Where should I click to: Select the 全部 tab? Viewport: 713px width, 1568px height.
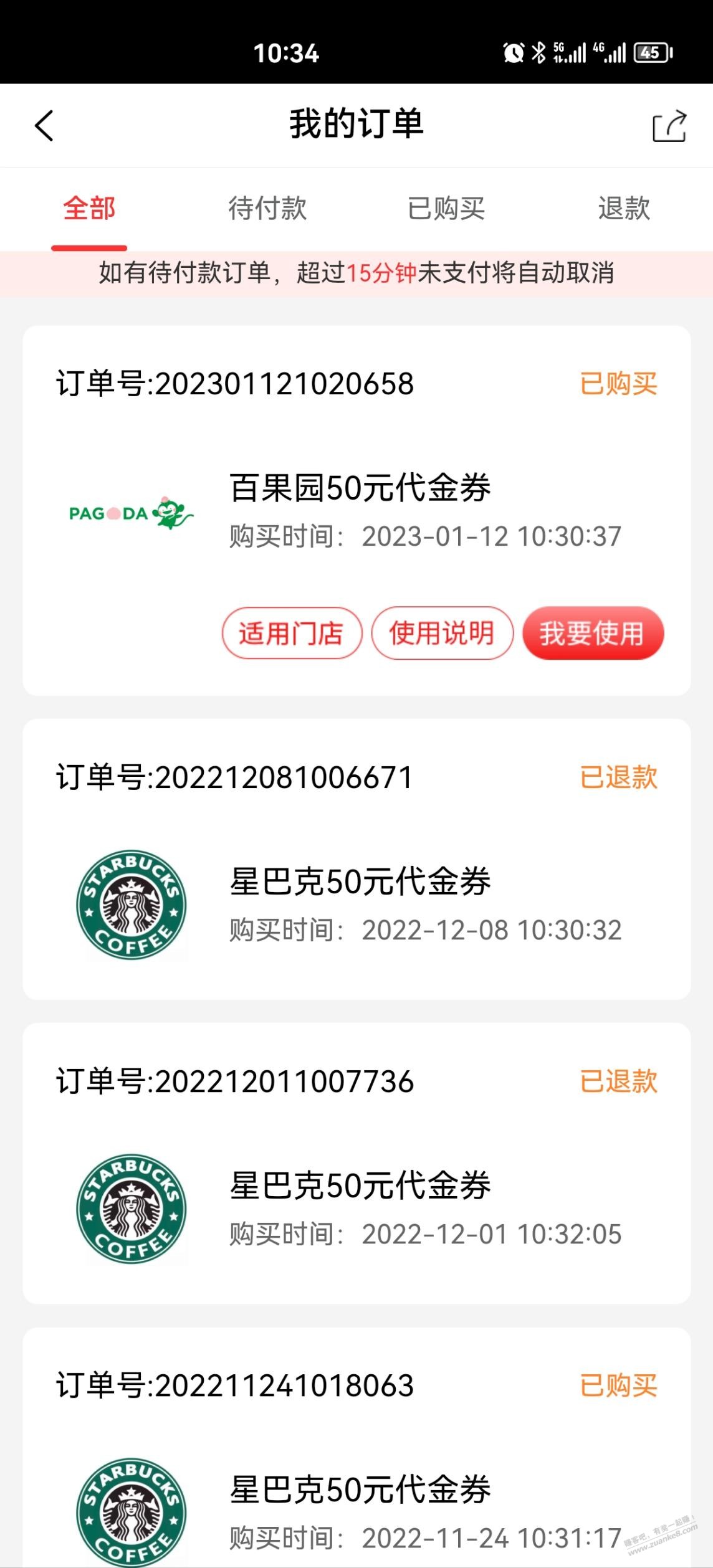click(x=89, y=208)
